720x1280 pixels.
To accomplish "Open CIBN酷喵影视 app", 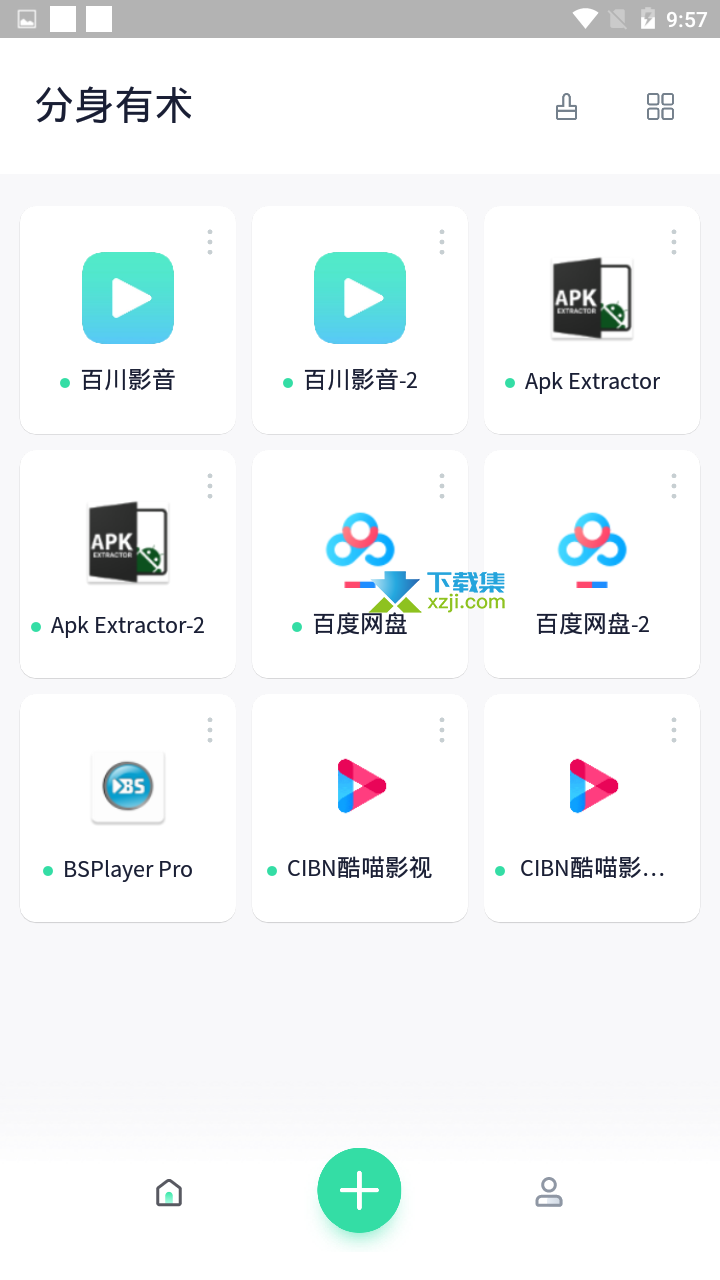I will 360,808.
